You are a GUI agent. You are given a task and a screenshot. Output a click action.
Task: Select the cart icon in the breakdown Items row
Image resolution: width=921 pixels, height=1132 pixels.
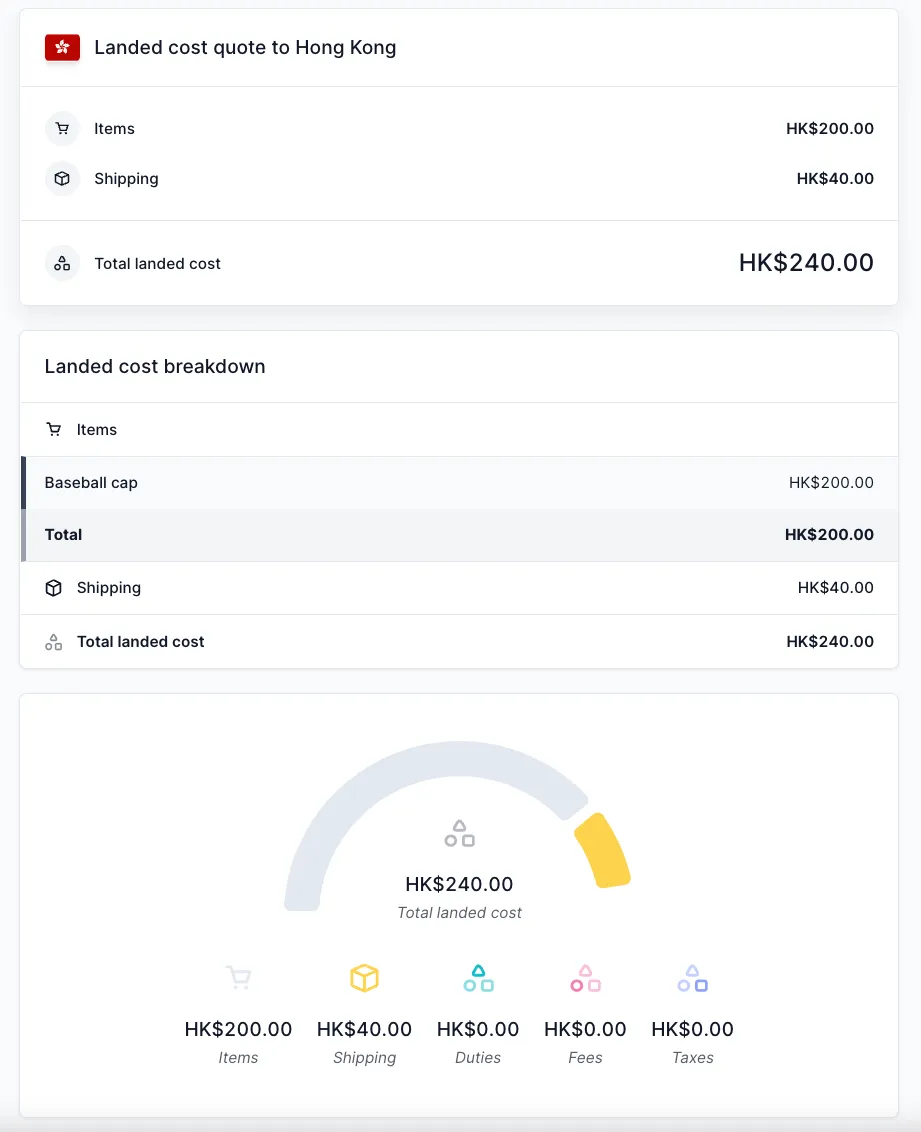54,429
